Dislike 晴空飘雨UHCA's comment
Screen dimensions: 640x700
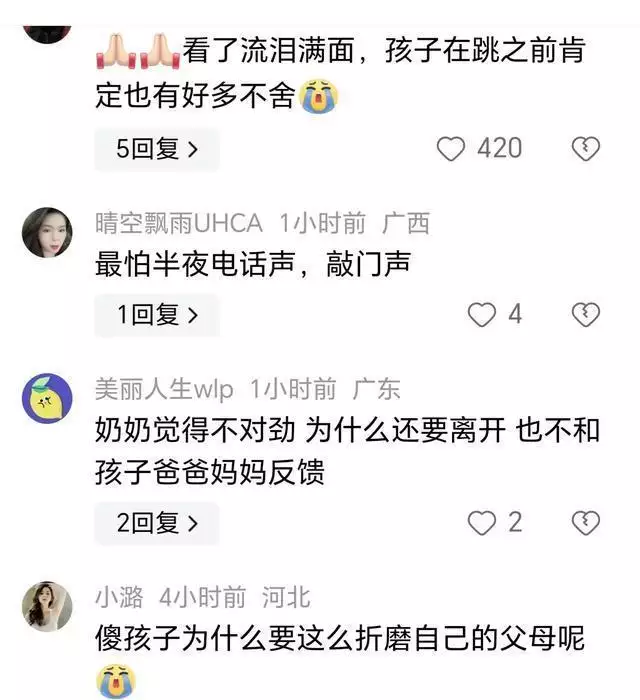[x=585, y=315]
